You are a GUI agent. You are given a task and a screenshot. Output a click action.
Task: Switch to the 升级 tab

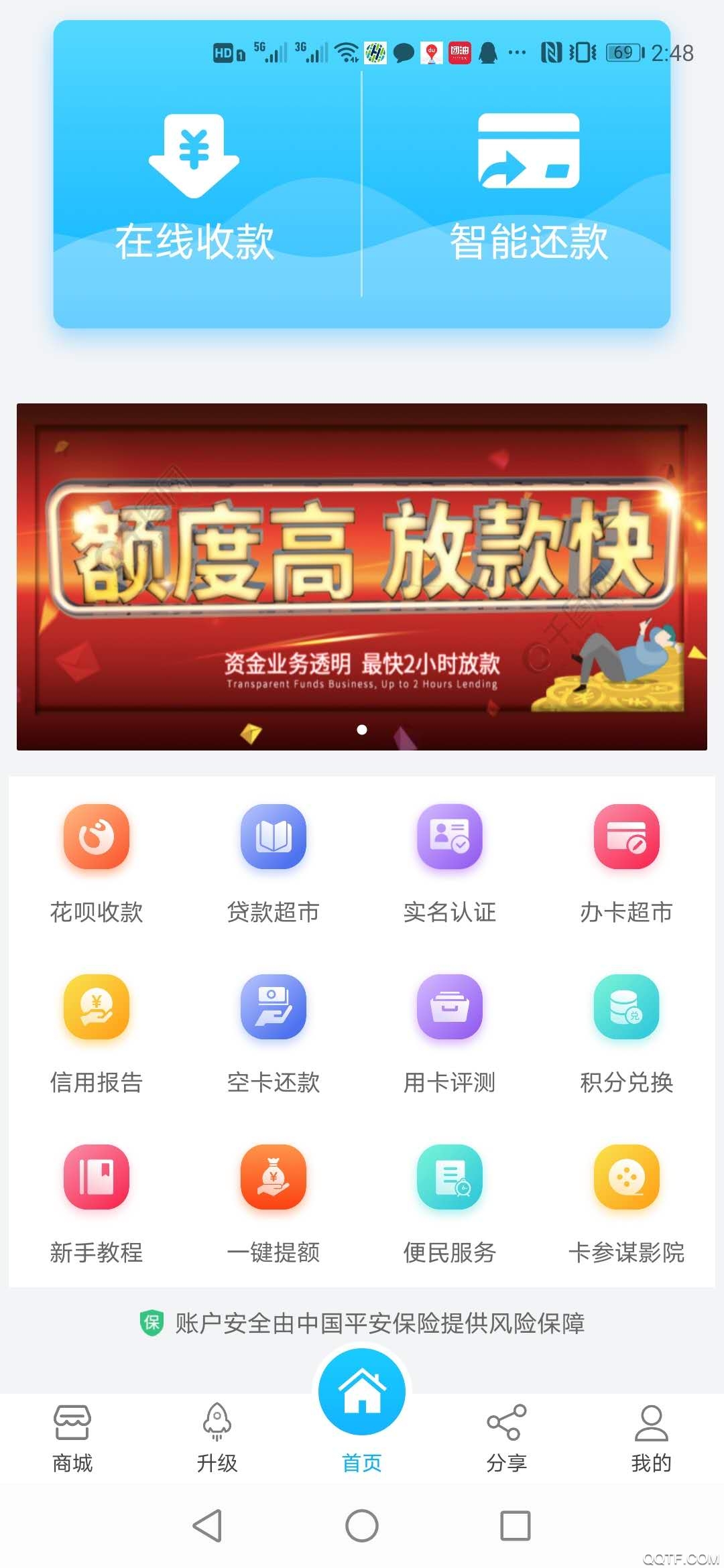(x=217, y=1438)
